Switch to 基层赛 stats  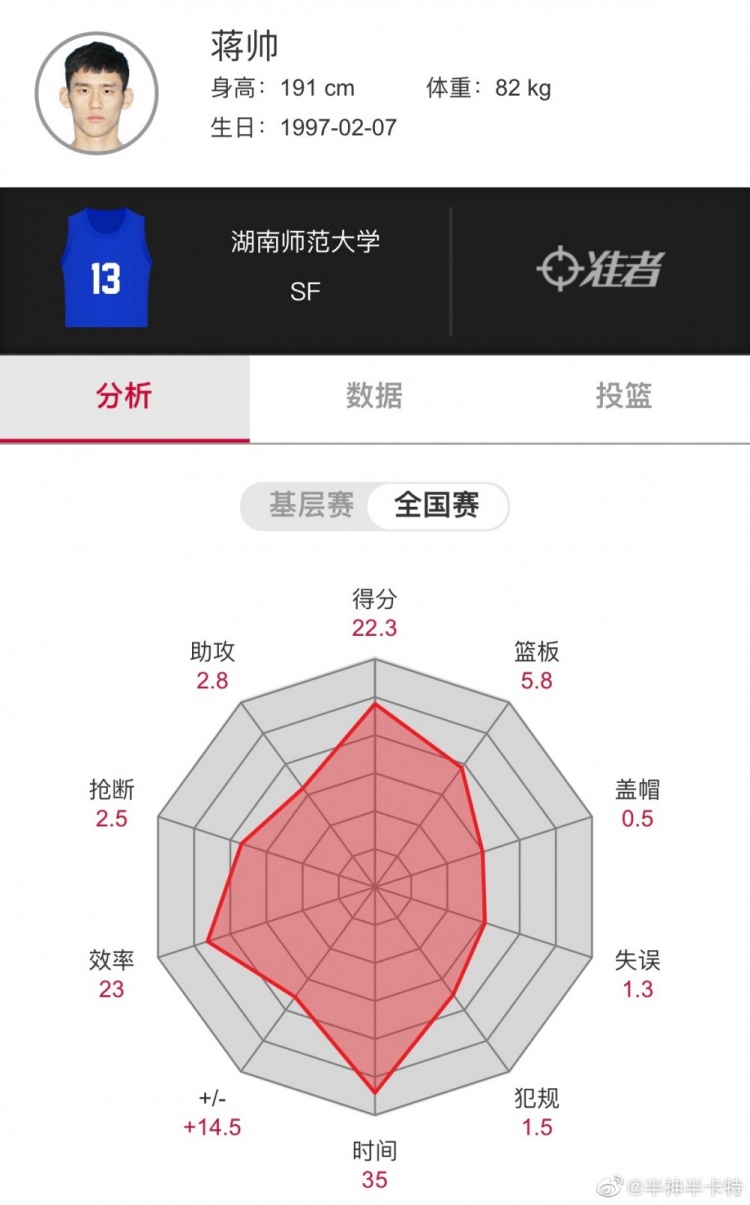[x=311, y=505]
